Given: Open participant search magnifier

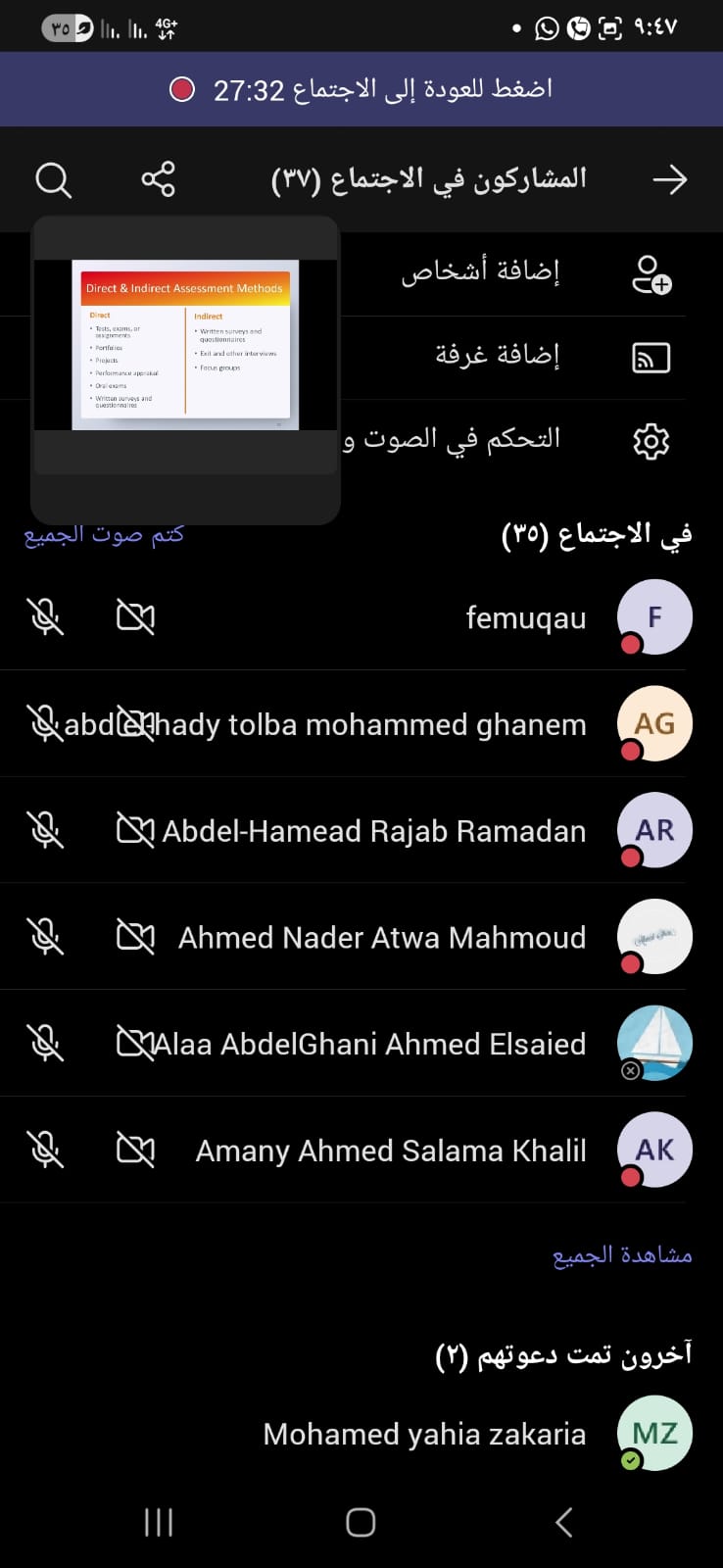Looking at the screenshot, I should tap(53, 180).
